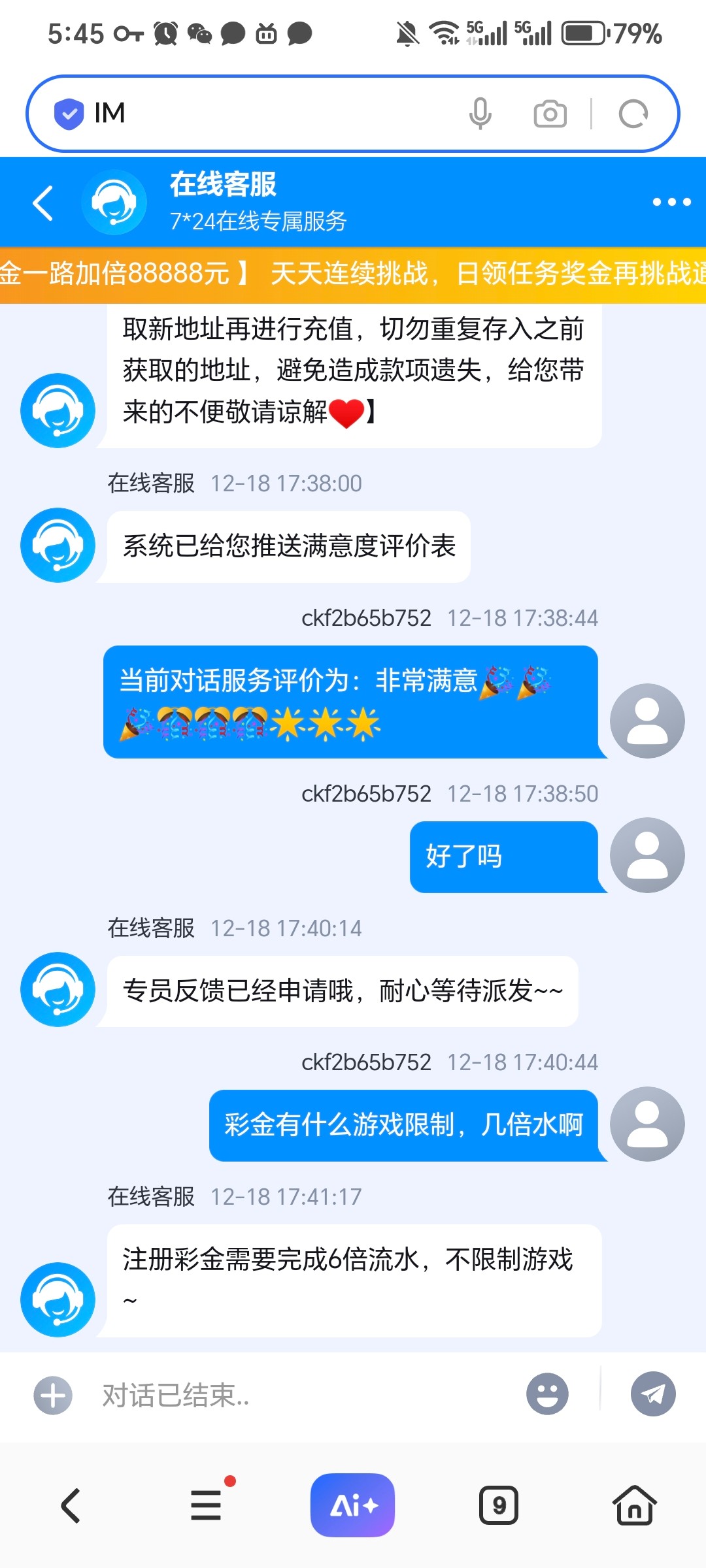Send message with paper plane icon
The height and width of the screenshot is (1568, 706).
point(652,1394)
